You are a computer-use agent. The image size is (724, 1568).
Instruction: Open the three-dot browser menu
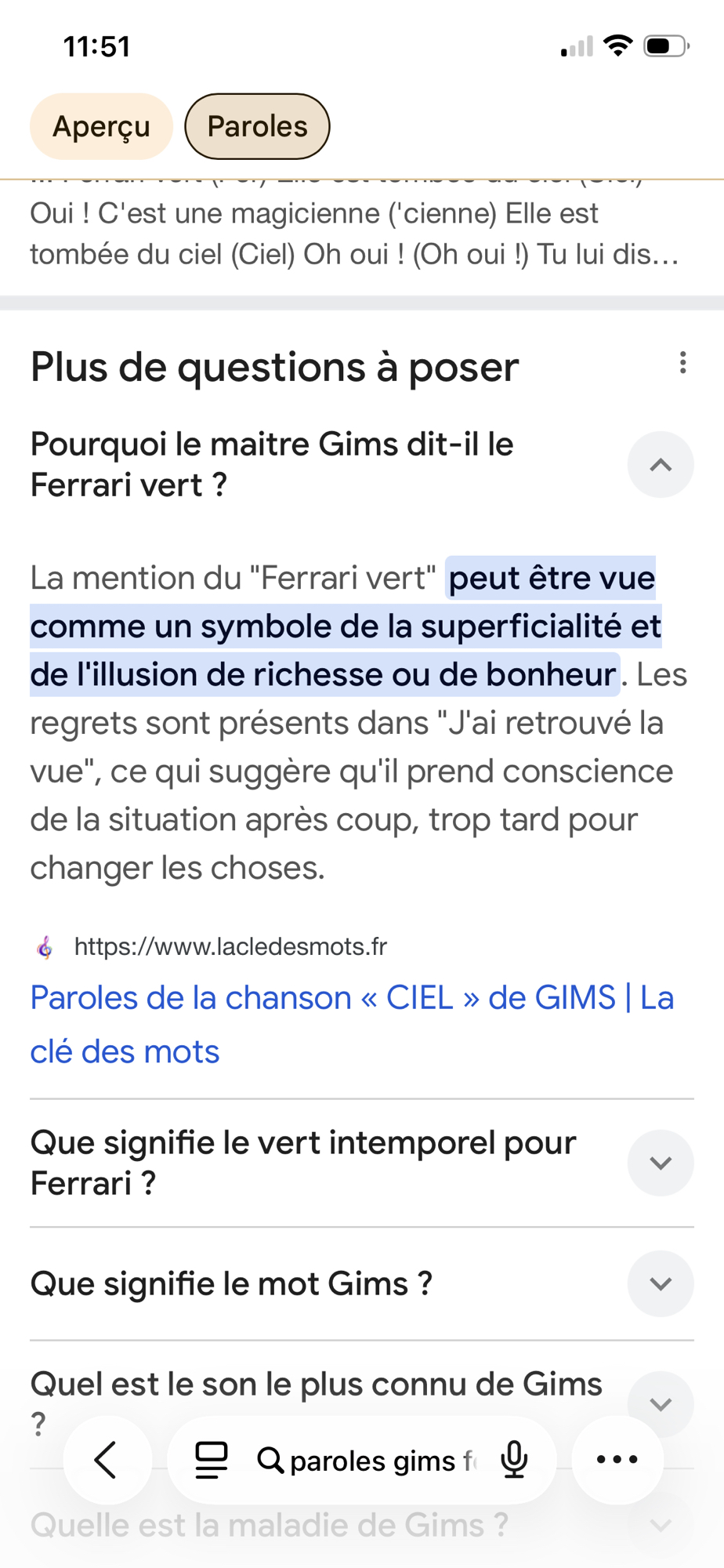coord(617,1460)
